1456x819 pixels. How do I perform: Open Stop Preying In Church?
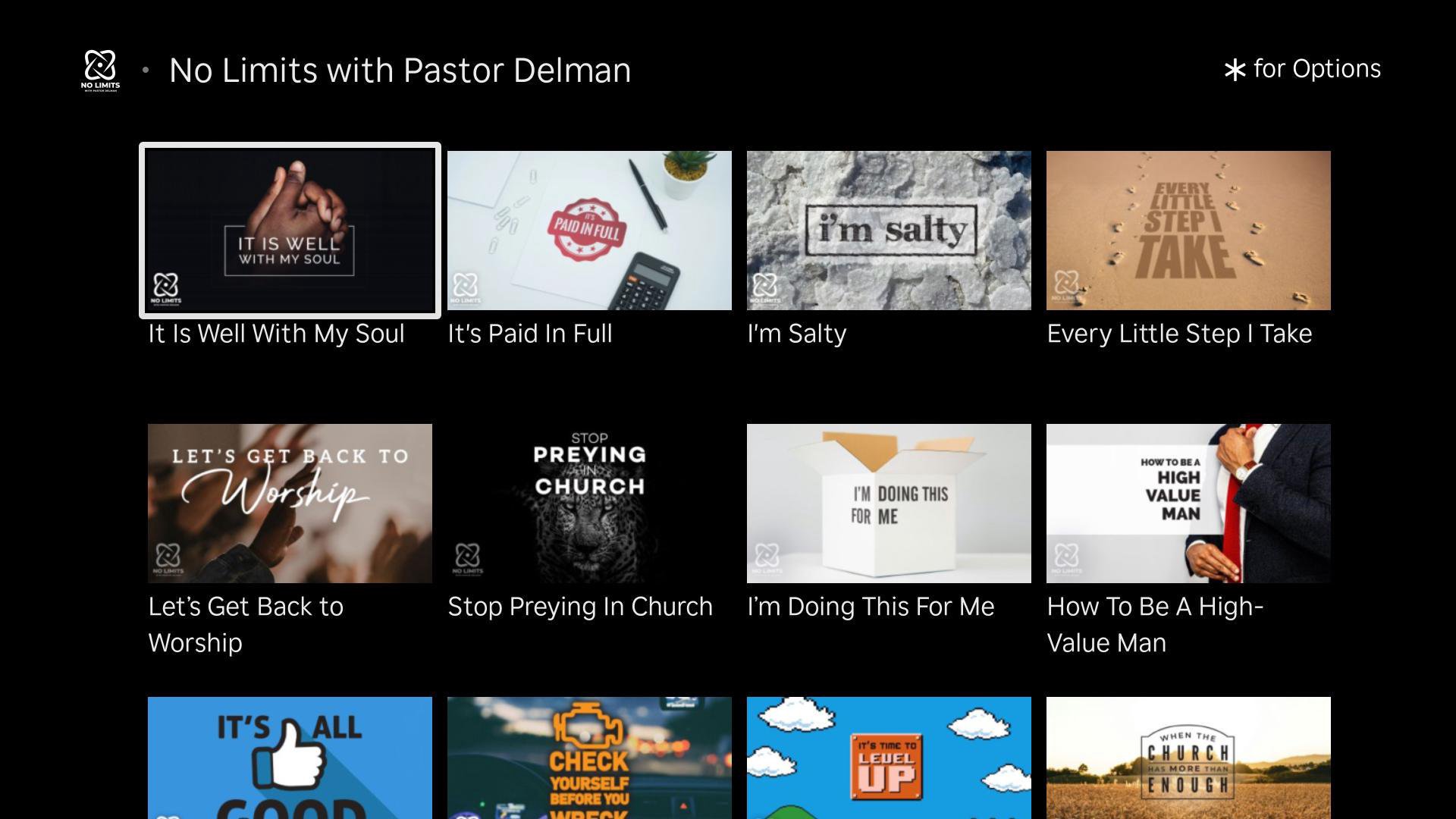589,504
